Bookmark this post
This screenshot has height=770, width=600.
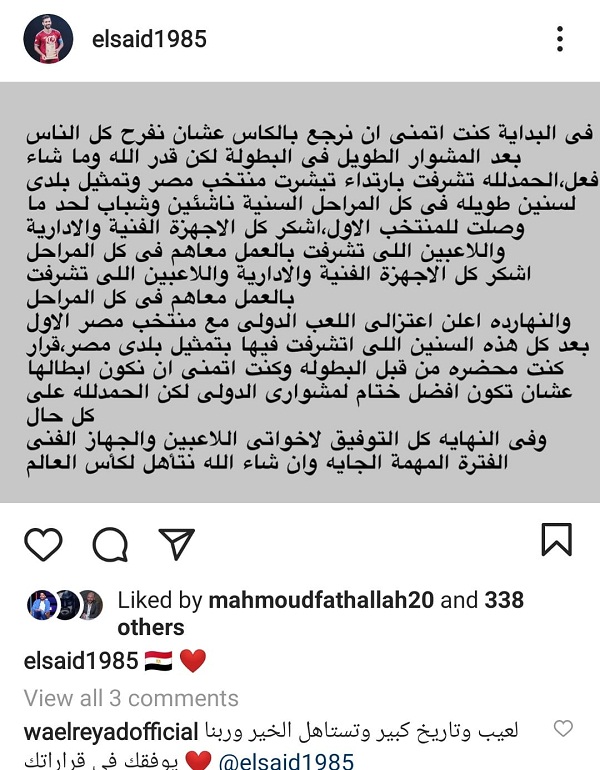pyautogui.click(x=556, y=539)
